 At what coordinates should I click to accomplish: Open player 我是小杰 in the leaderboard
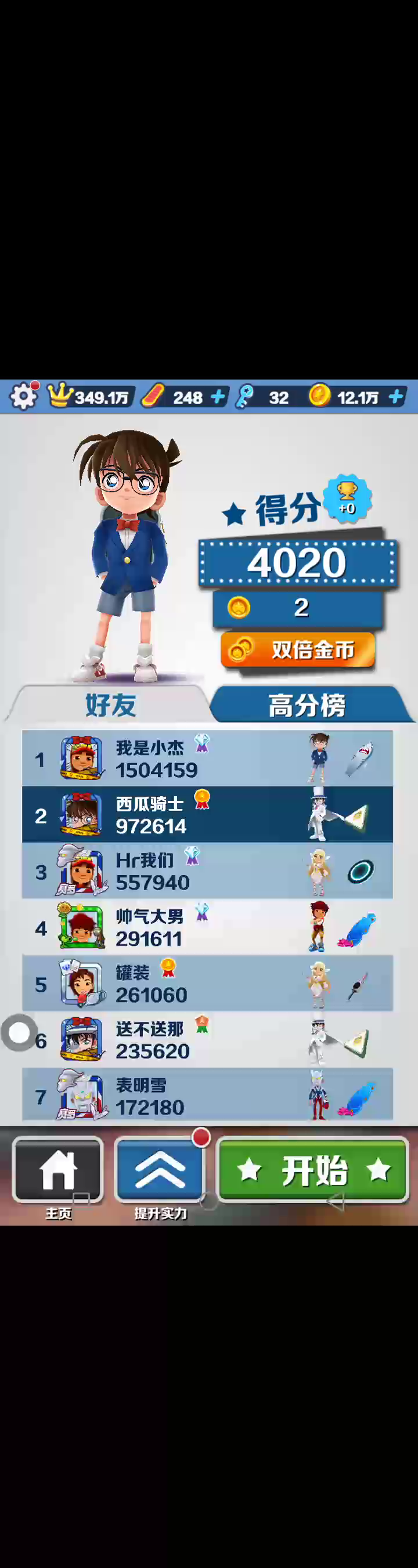[207, 758]
